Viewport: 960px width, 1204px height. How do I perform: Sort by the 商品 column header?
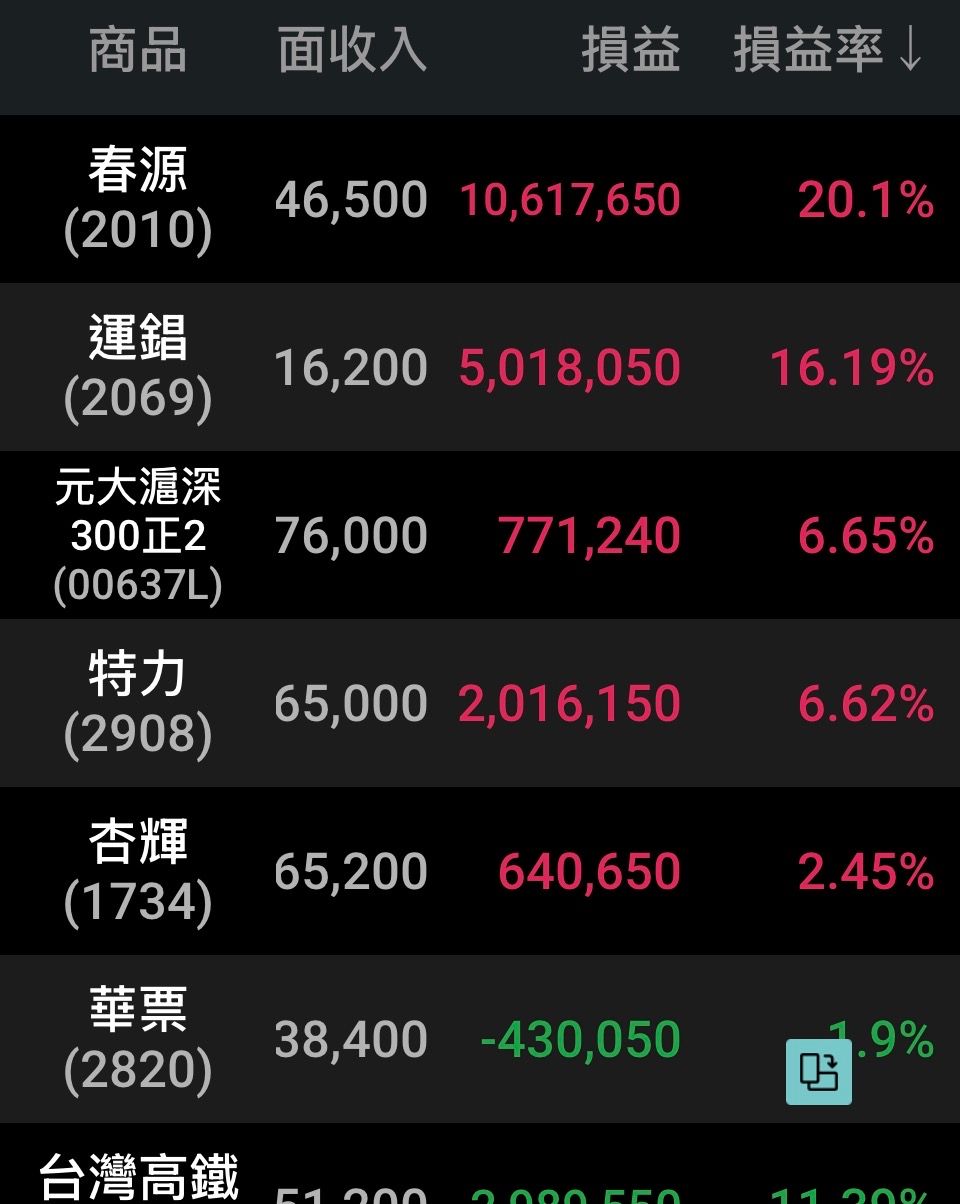pos(138,51)
